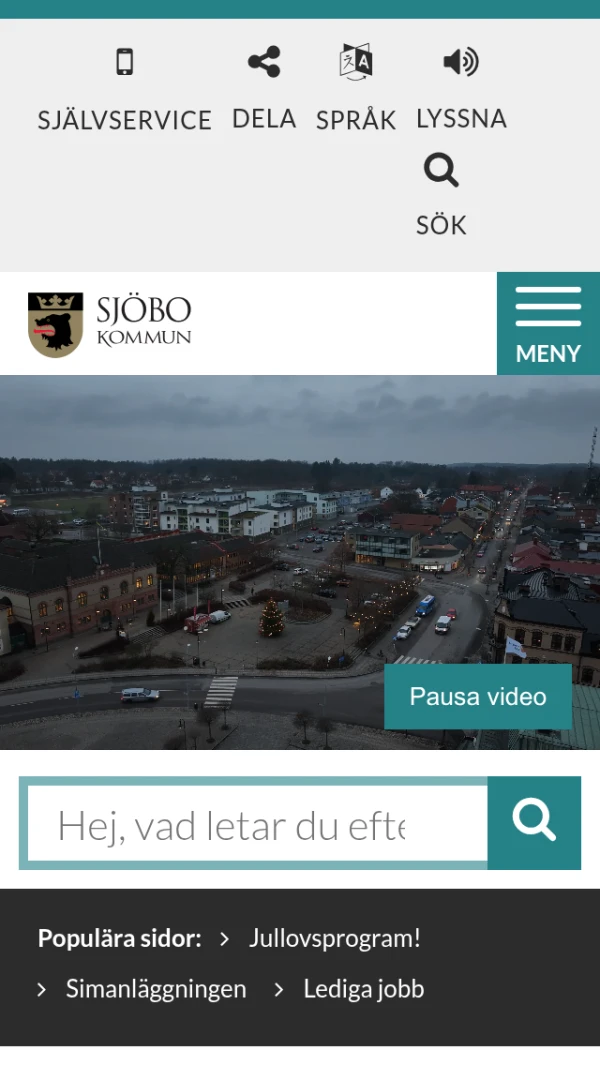Open the Jullovsprogram! link
The height and width of the screenshot is (1065, 600).
point(334,939)
